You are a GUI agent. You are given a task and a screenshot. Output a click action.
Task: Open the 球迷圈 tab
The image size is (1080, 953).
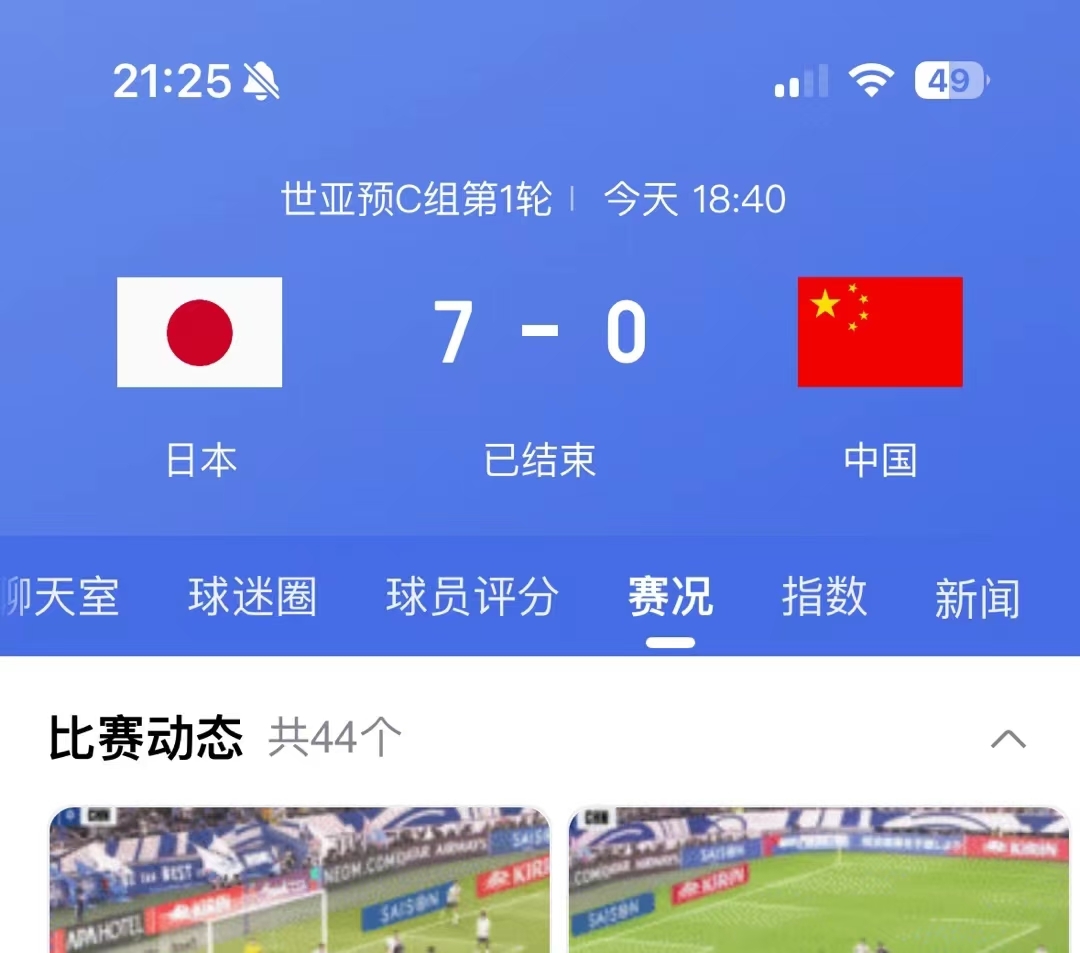point(252,598)
